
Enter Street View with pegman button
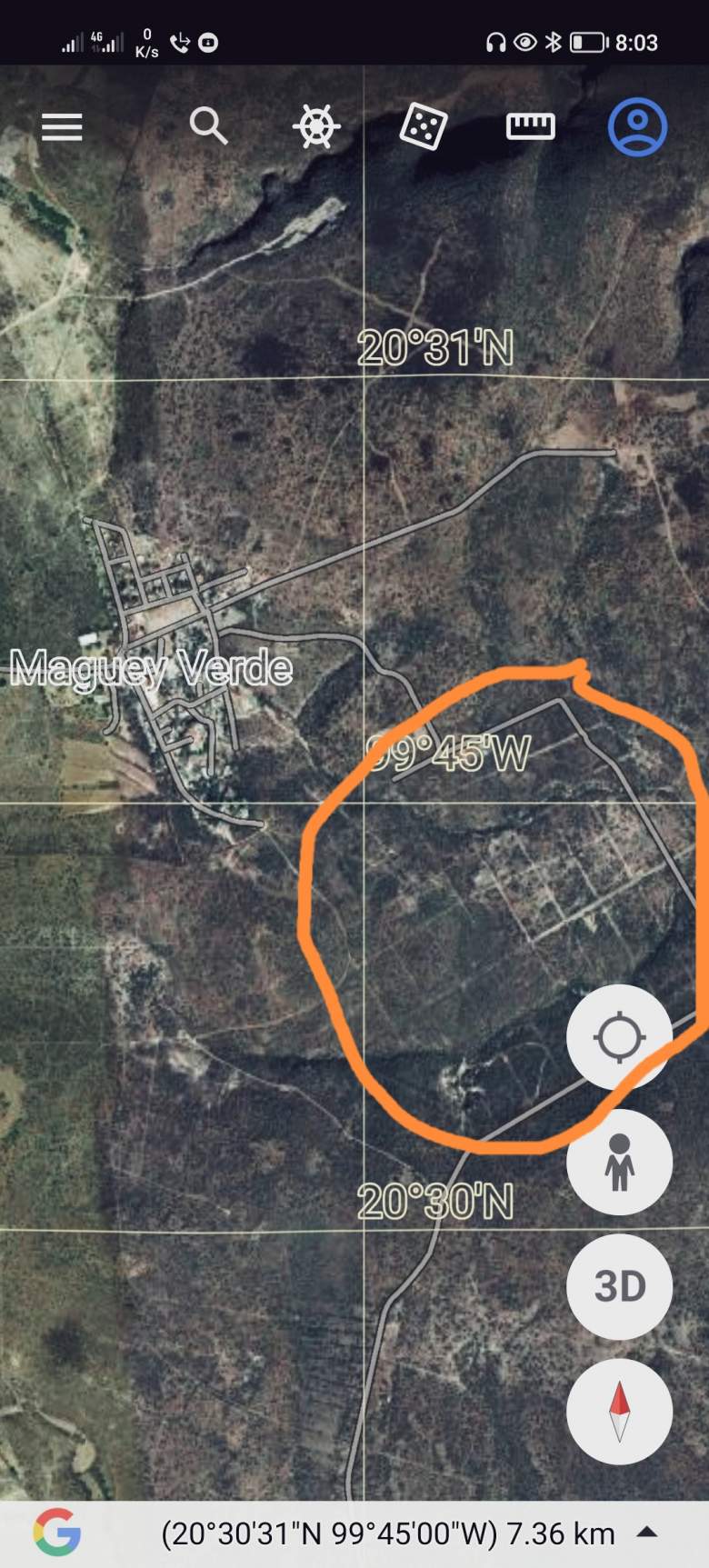(x=619, y=1162)
